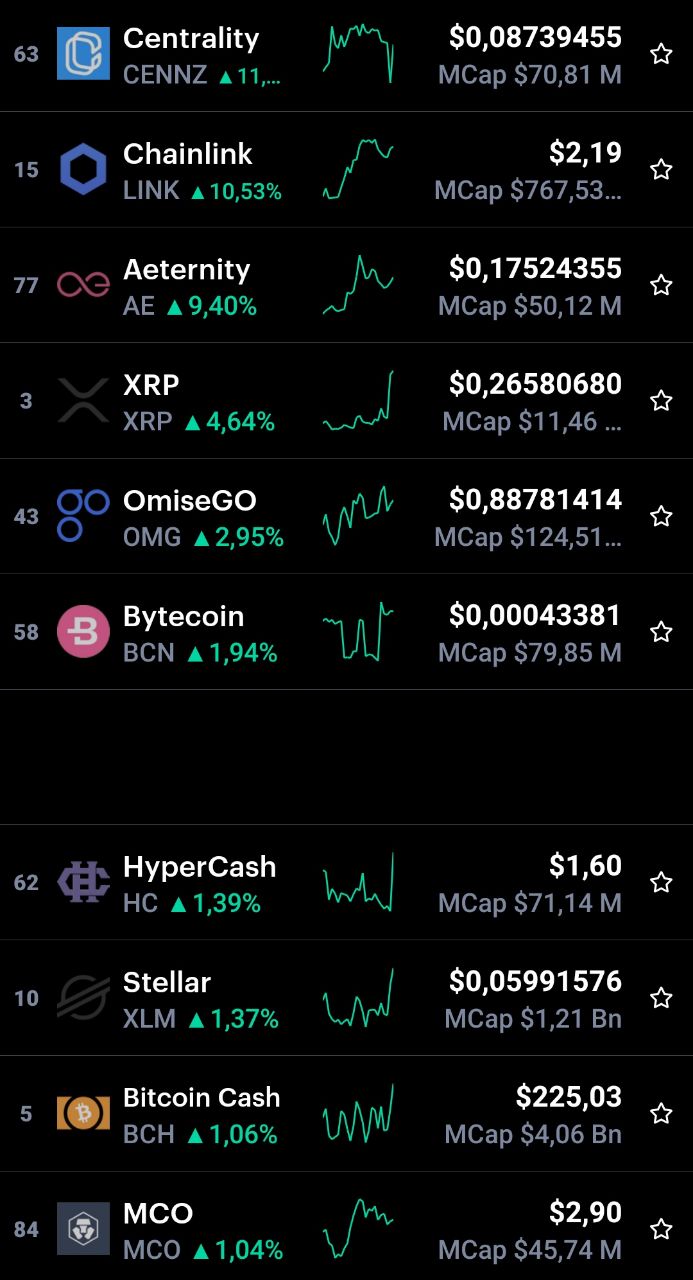Open the Aeternity row
The height and width of the screenshot is (1280, 693).
346,285
